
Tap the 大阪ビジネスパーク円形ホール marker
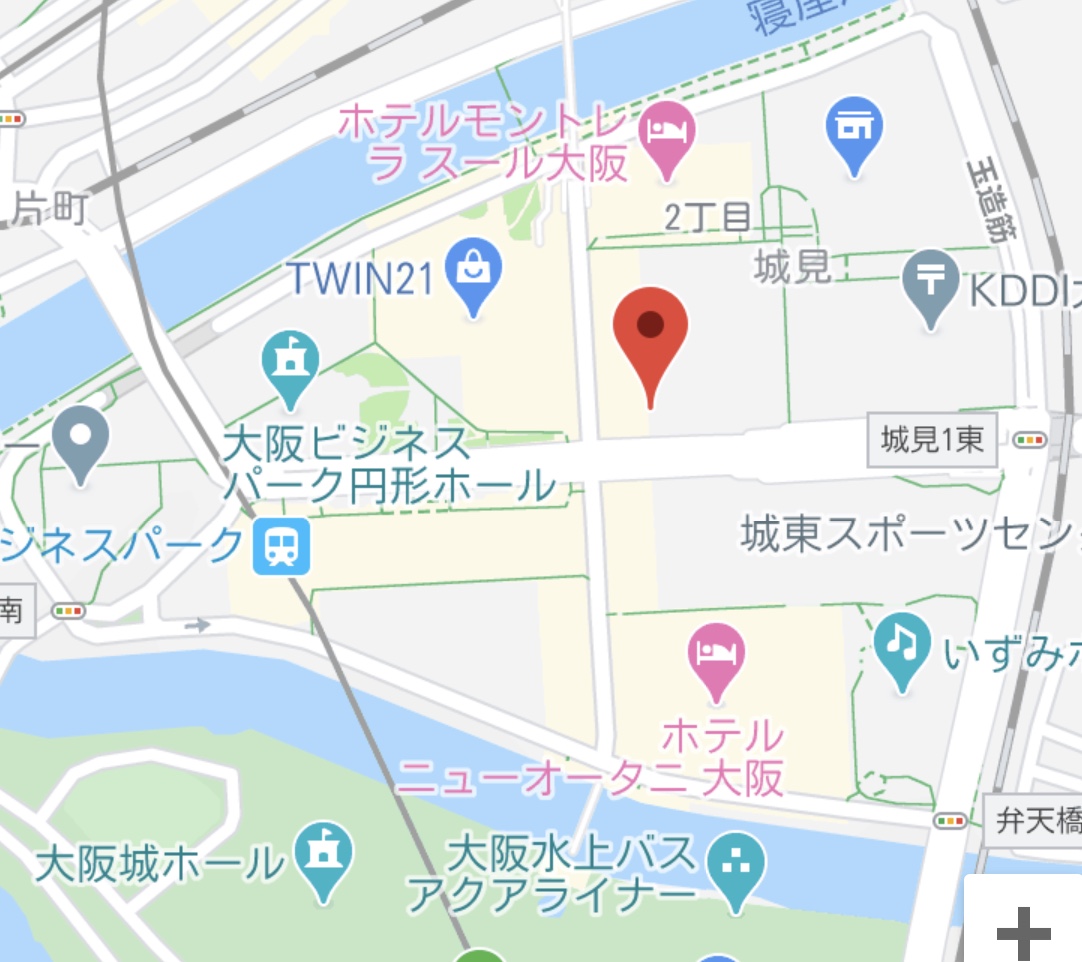pos(290,362)
